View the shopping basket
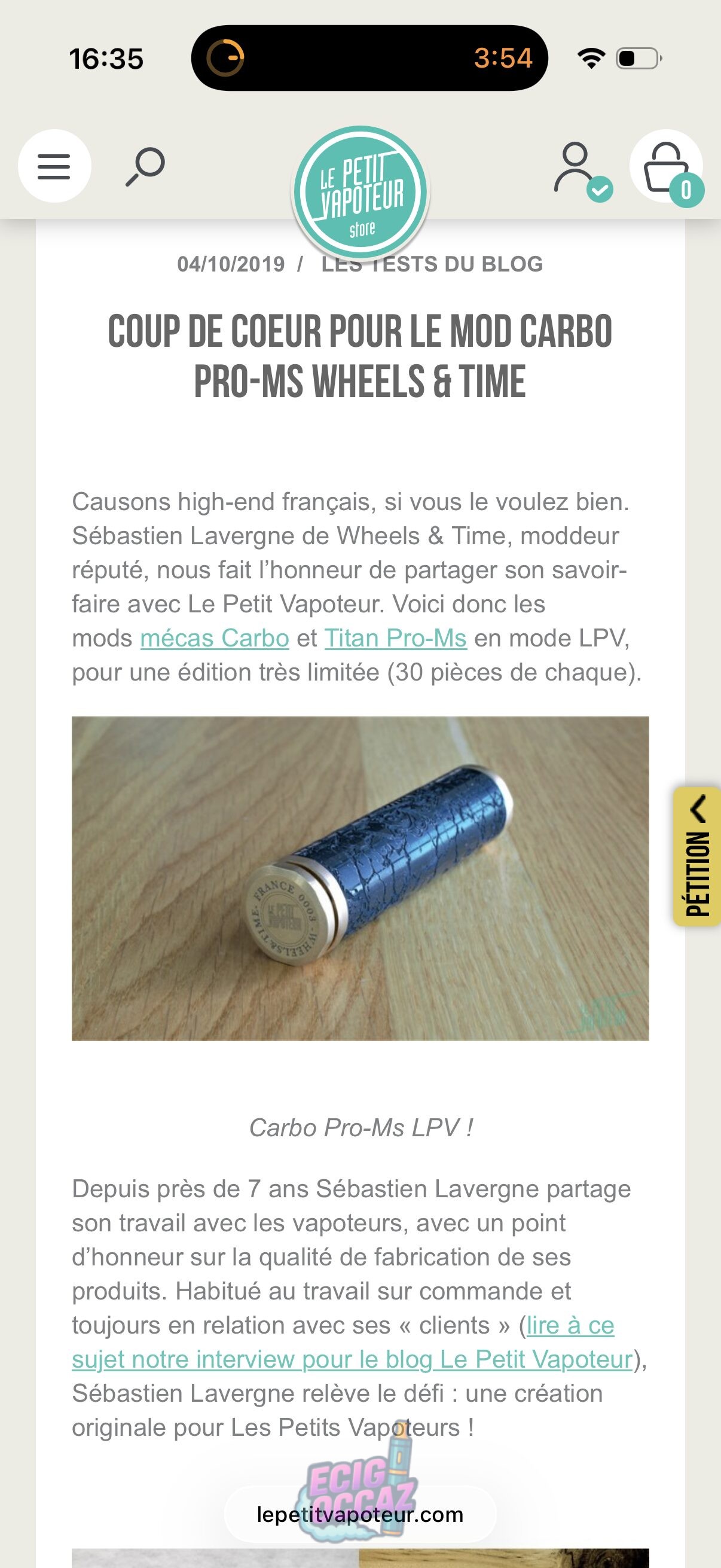 coord(666,167)
